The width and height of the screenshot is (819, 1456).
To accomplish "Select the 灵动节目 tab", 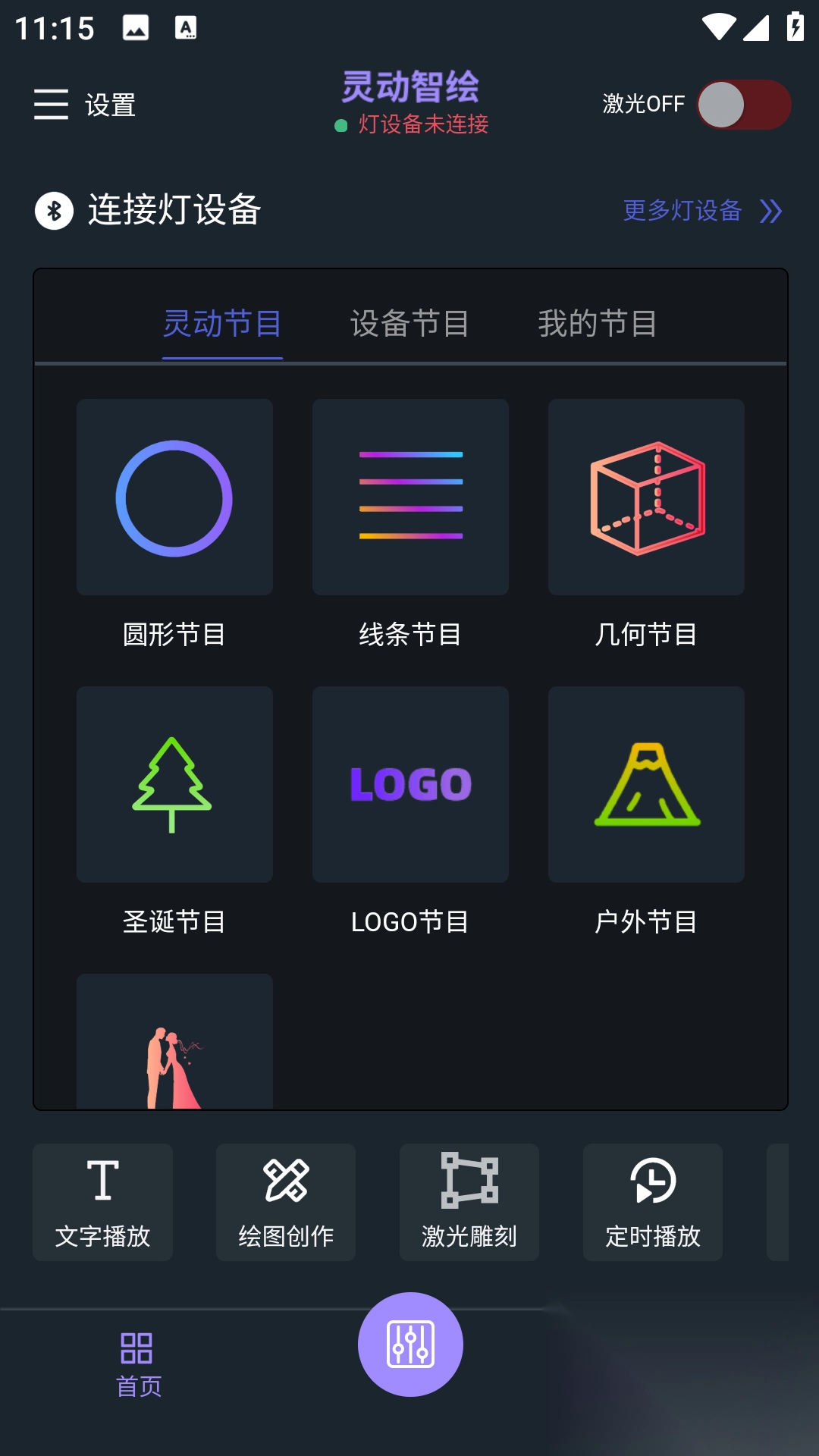I will (222, 324).
